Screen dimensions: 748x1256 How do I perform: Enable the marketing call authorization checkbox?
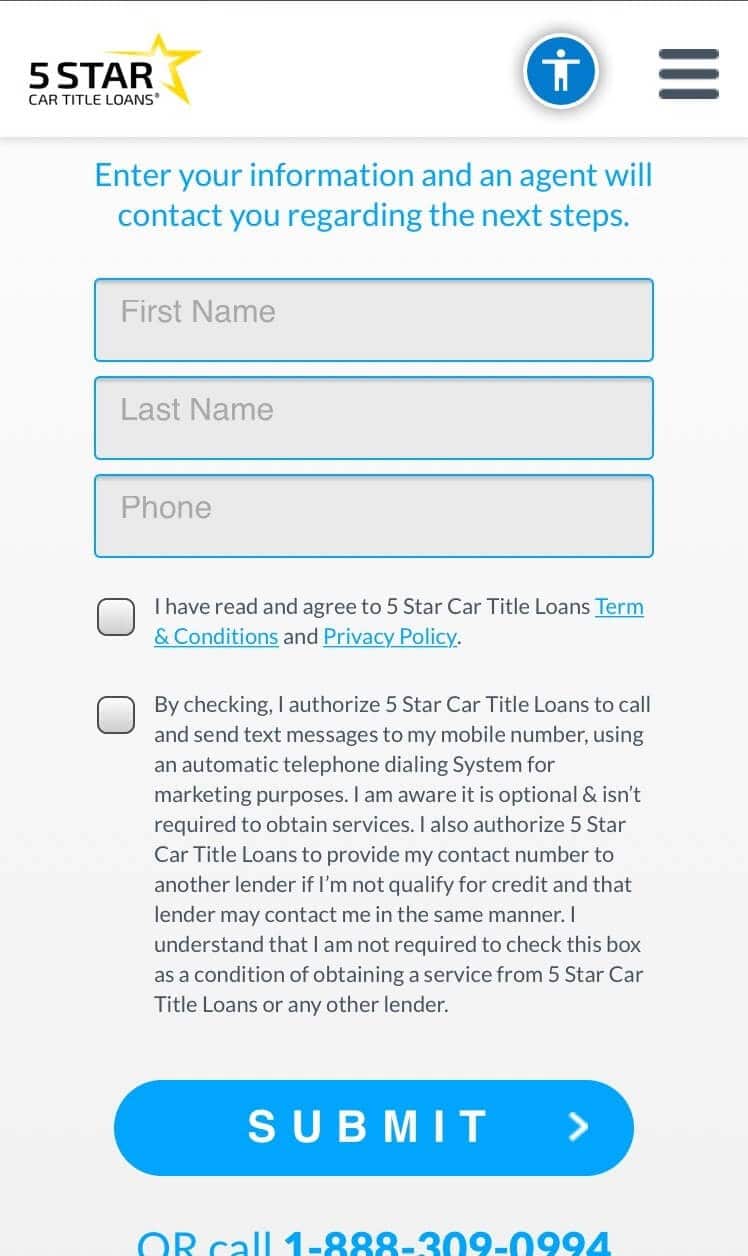(116, 715)
